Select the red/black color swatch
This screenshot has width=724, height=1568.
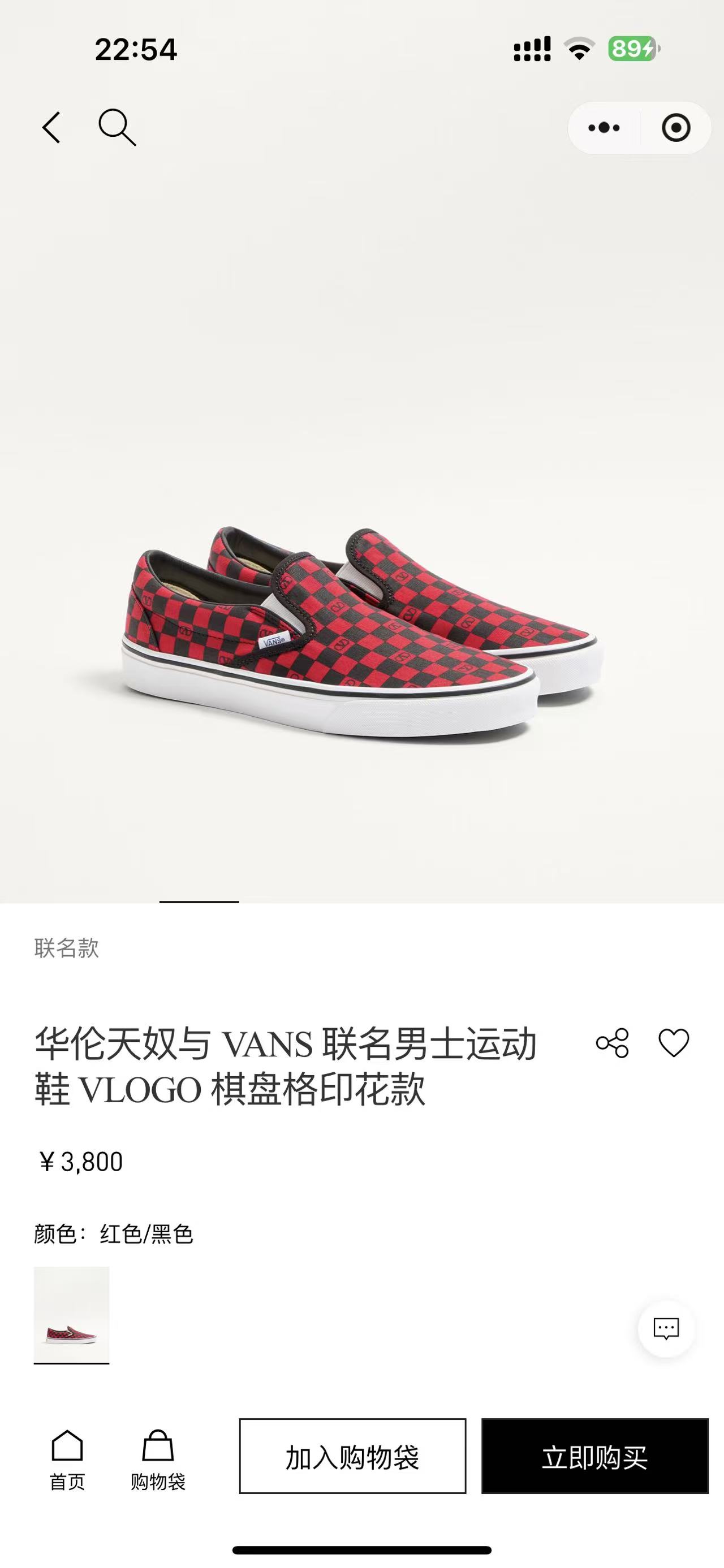coord(71,1314)
